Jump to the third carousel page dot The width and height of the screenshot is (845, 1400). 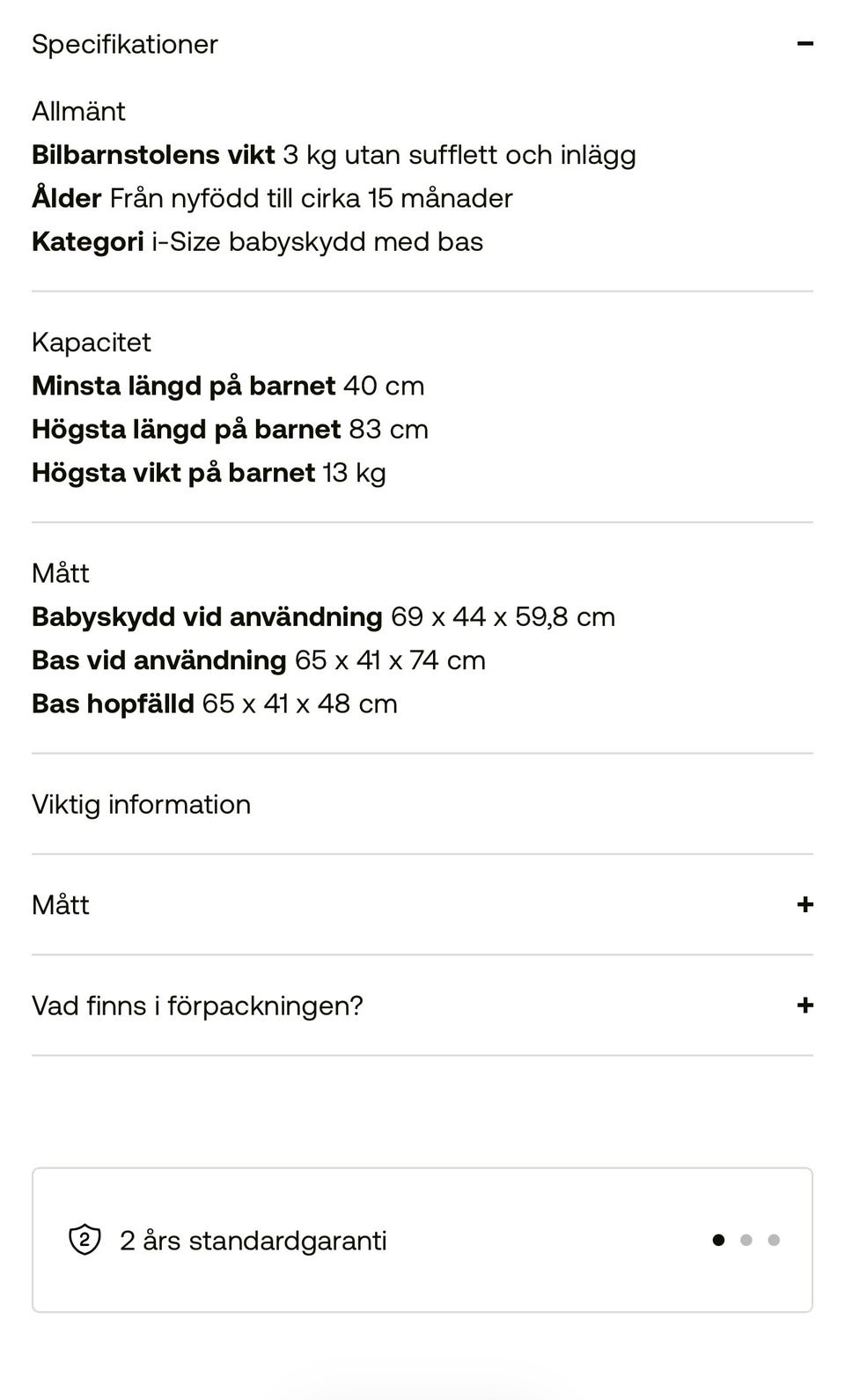coord(774,1240)
